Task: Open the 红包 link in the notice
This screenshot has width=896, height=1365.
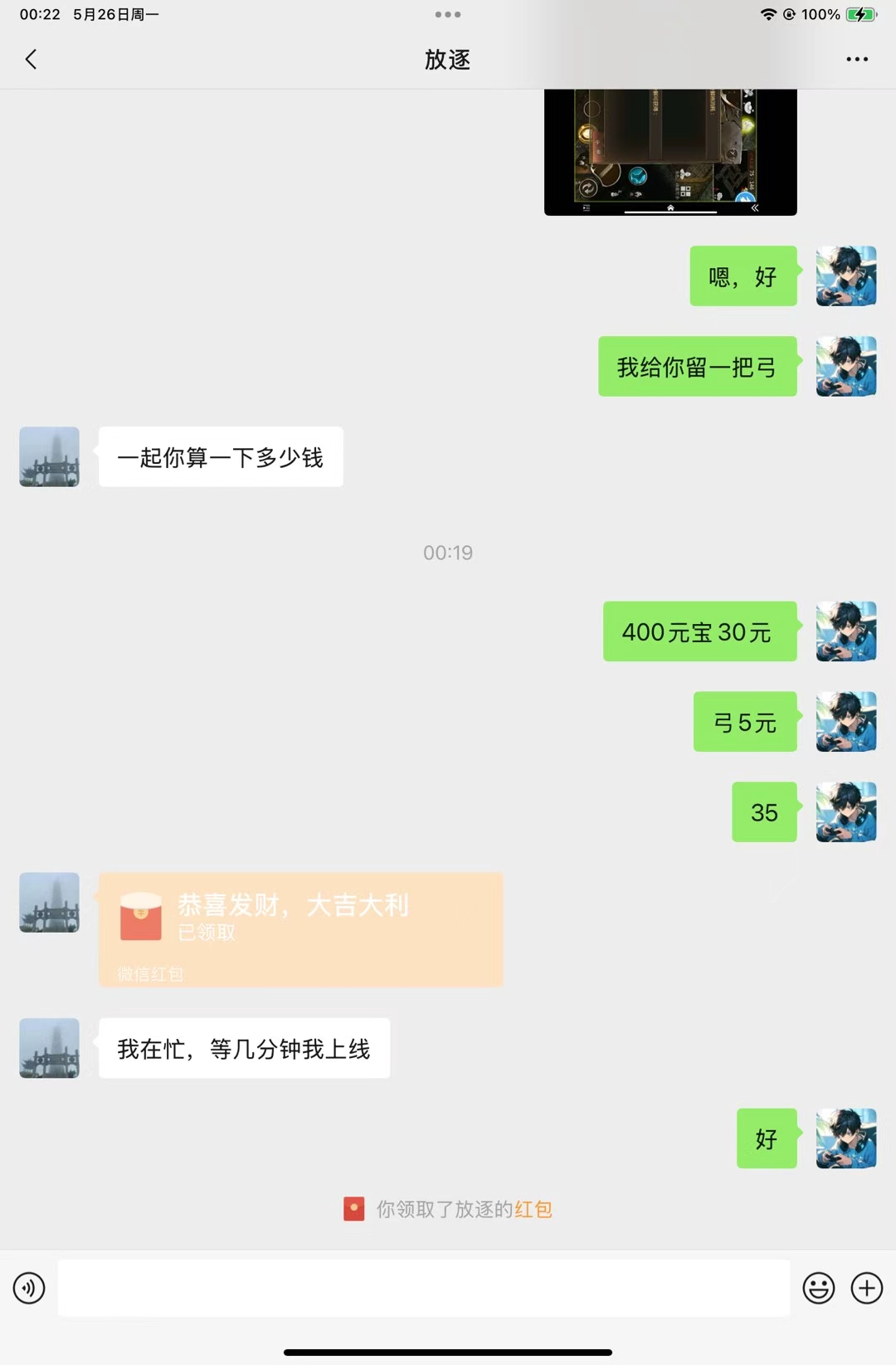Action: 533,1209
